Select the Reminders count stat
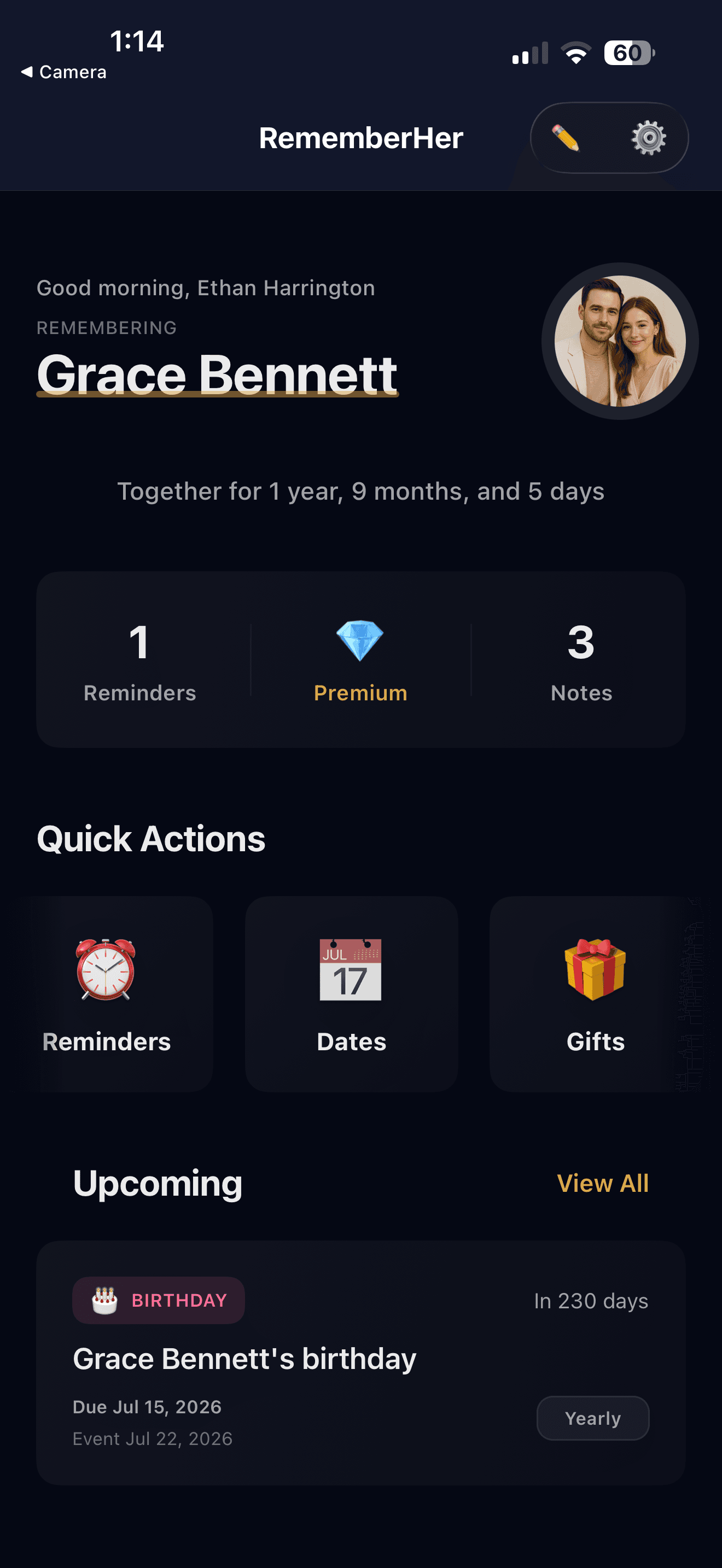722x1568 pixels. tap(139, 664)
